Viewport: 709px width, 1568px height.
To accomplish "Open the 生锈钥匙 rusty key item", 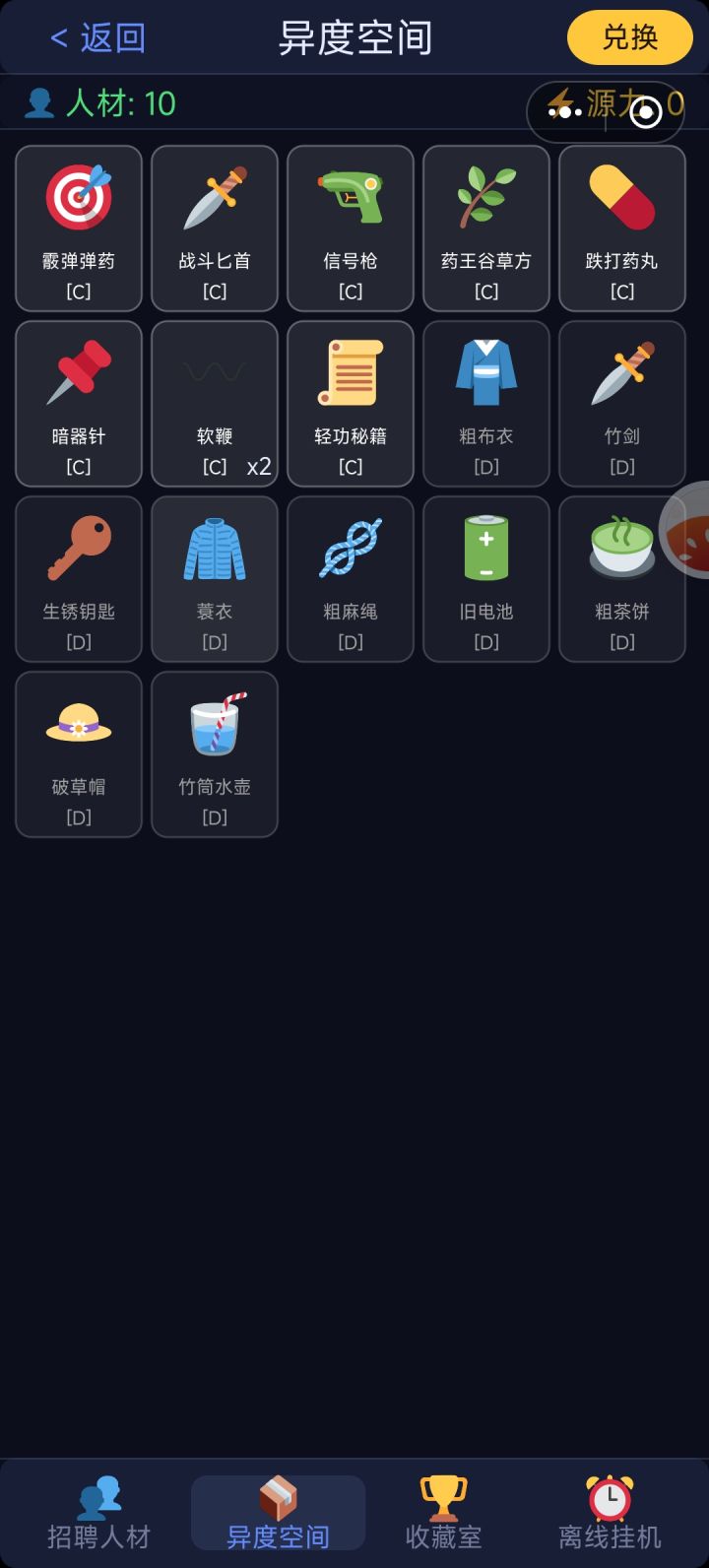I will tap(79, 578).
